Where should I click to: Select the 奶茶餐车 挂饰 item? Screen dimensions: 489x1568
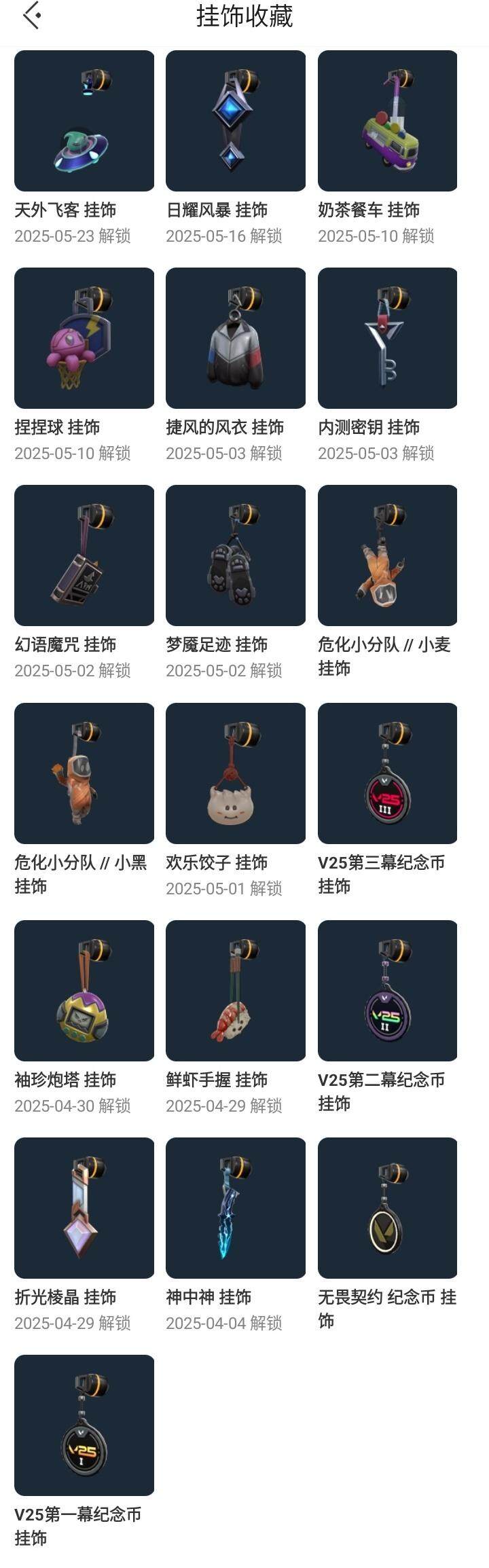(x=387, y=121)
